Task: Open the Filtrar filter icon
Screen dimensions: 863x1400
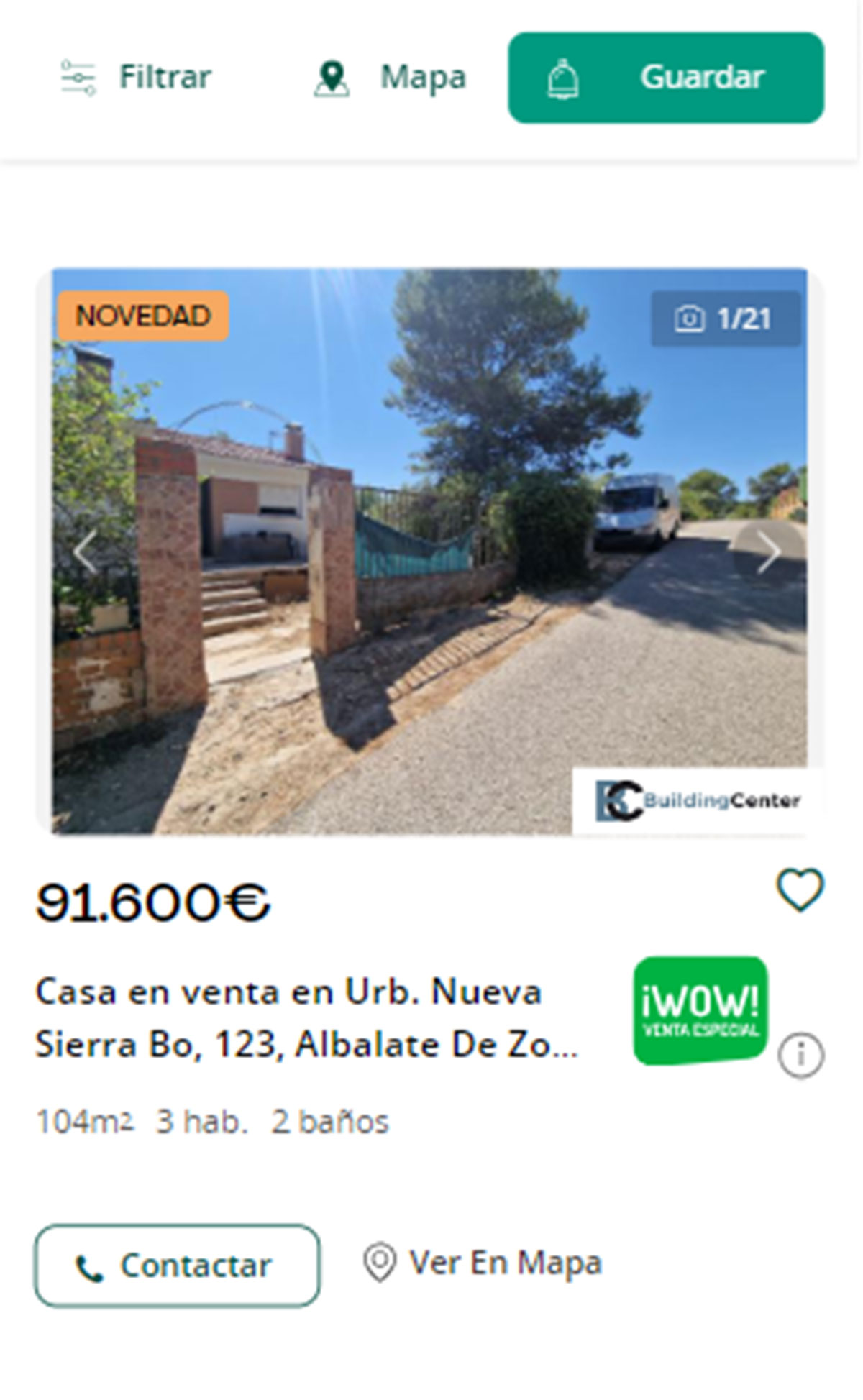Action: [x=79, y=77]
